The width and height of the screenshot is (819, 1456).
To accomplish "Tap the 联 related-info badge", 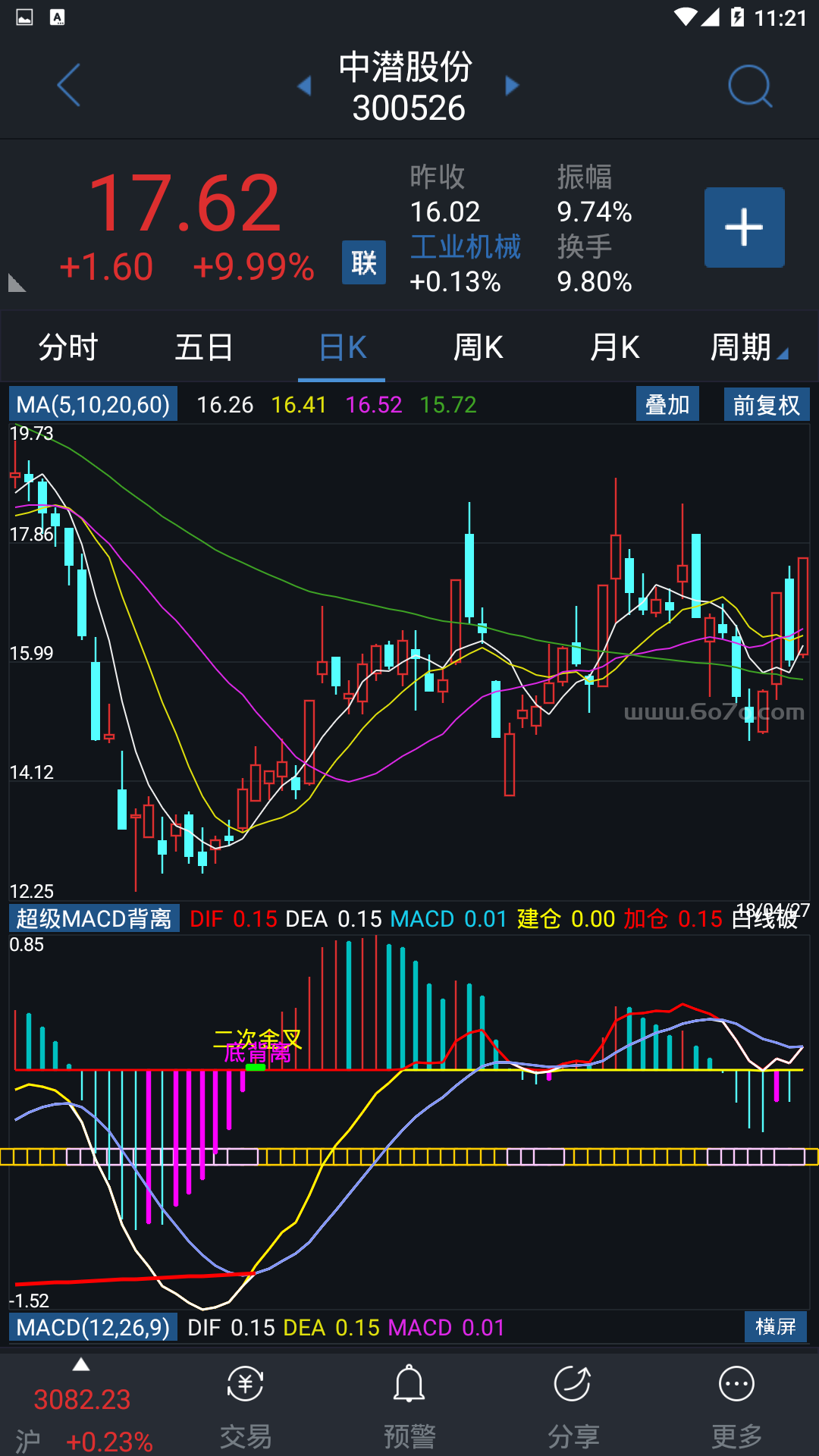I will click(x=364, y=262).
